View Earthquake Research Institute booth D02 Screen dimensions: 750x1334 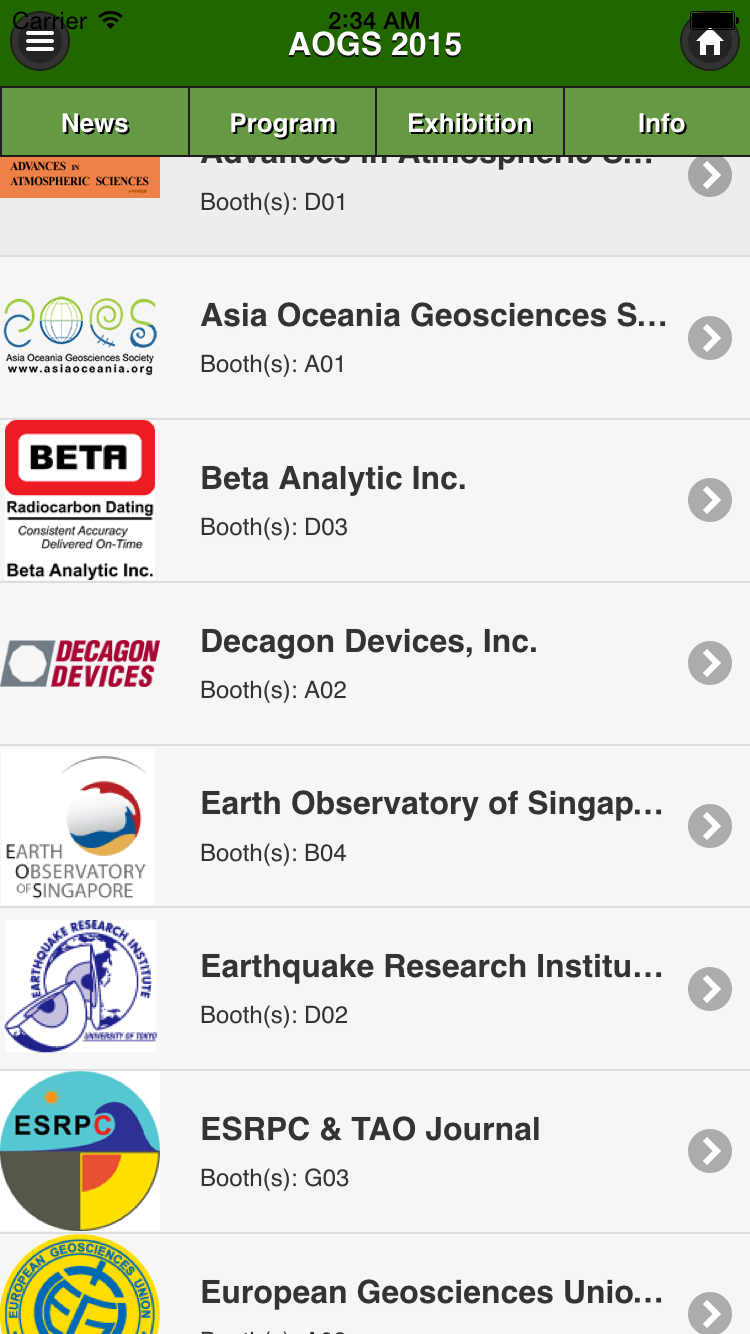click(x=375, y=990)
